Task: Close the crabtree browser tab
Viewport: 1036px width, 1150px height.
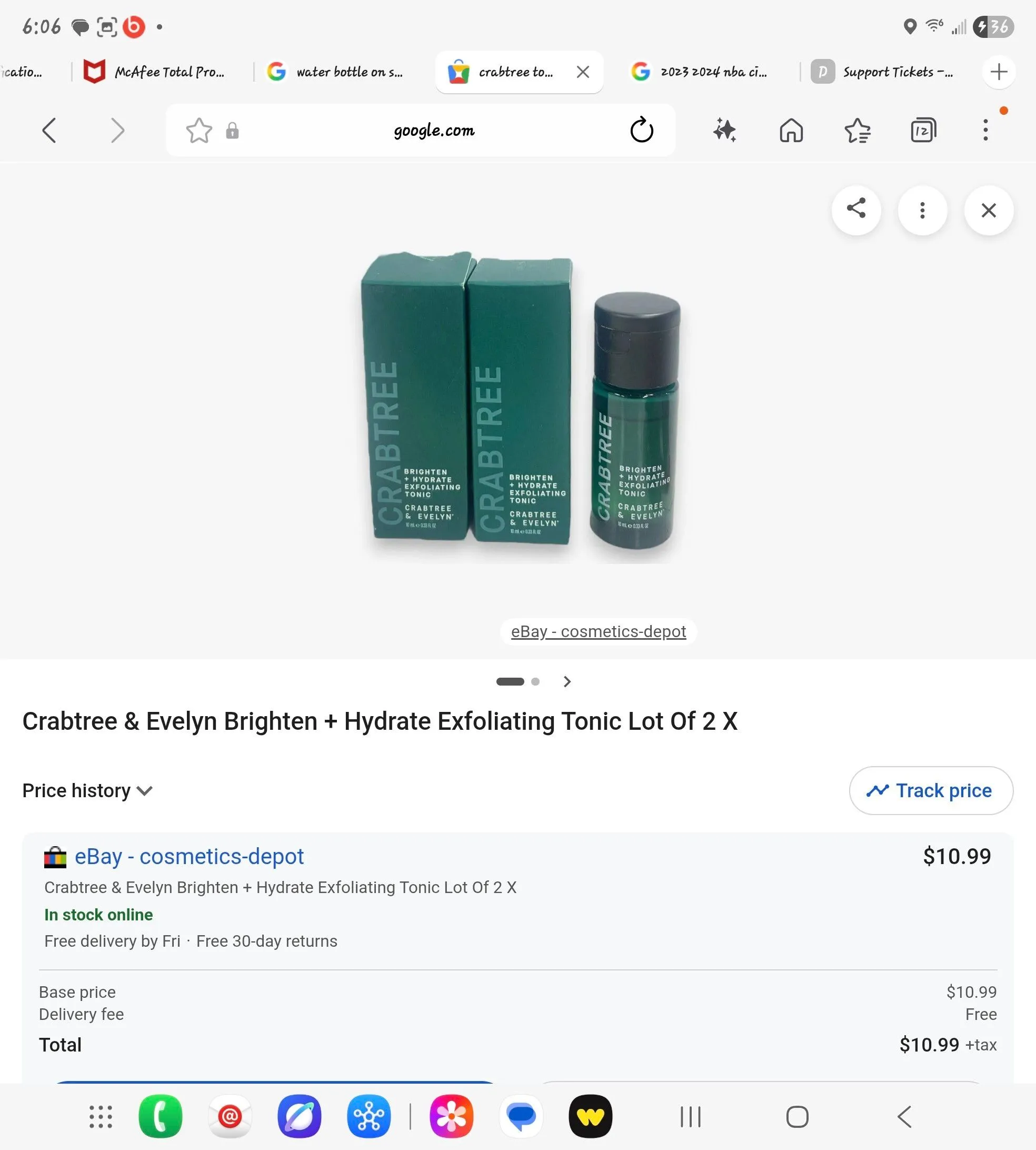Action: (582, 72)
